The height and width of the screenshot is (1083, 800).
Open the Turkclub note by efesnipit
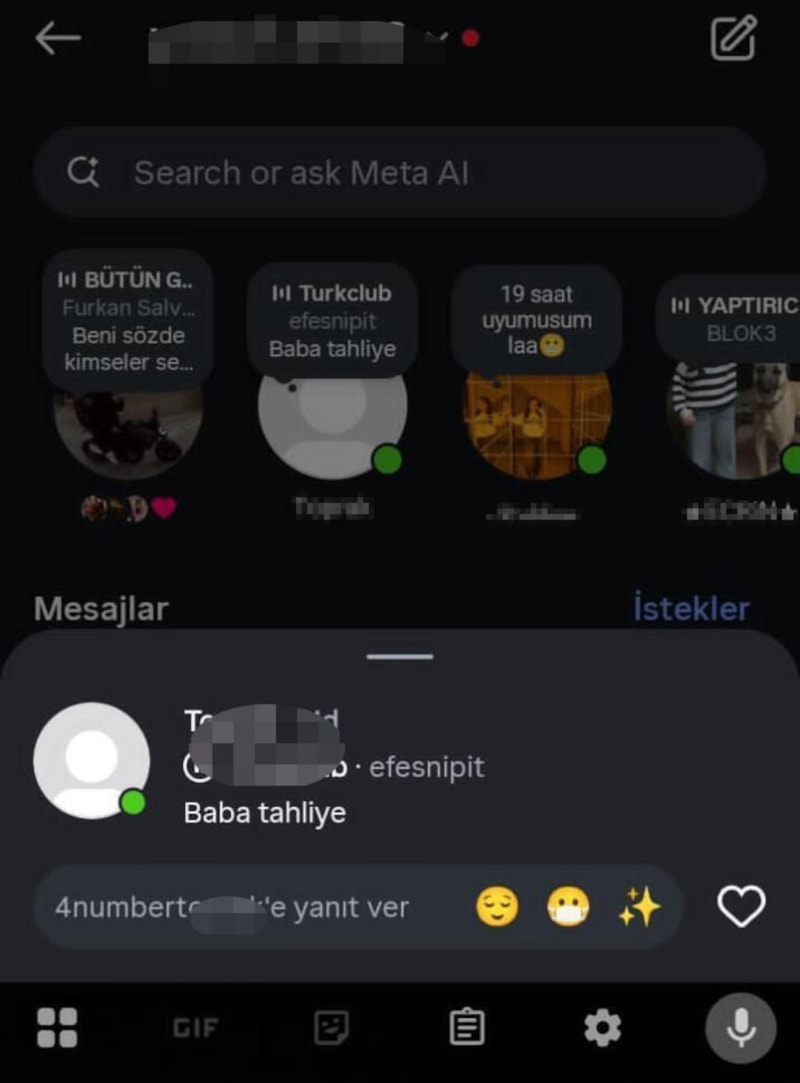331,320
